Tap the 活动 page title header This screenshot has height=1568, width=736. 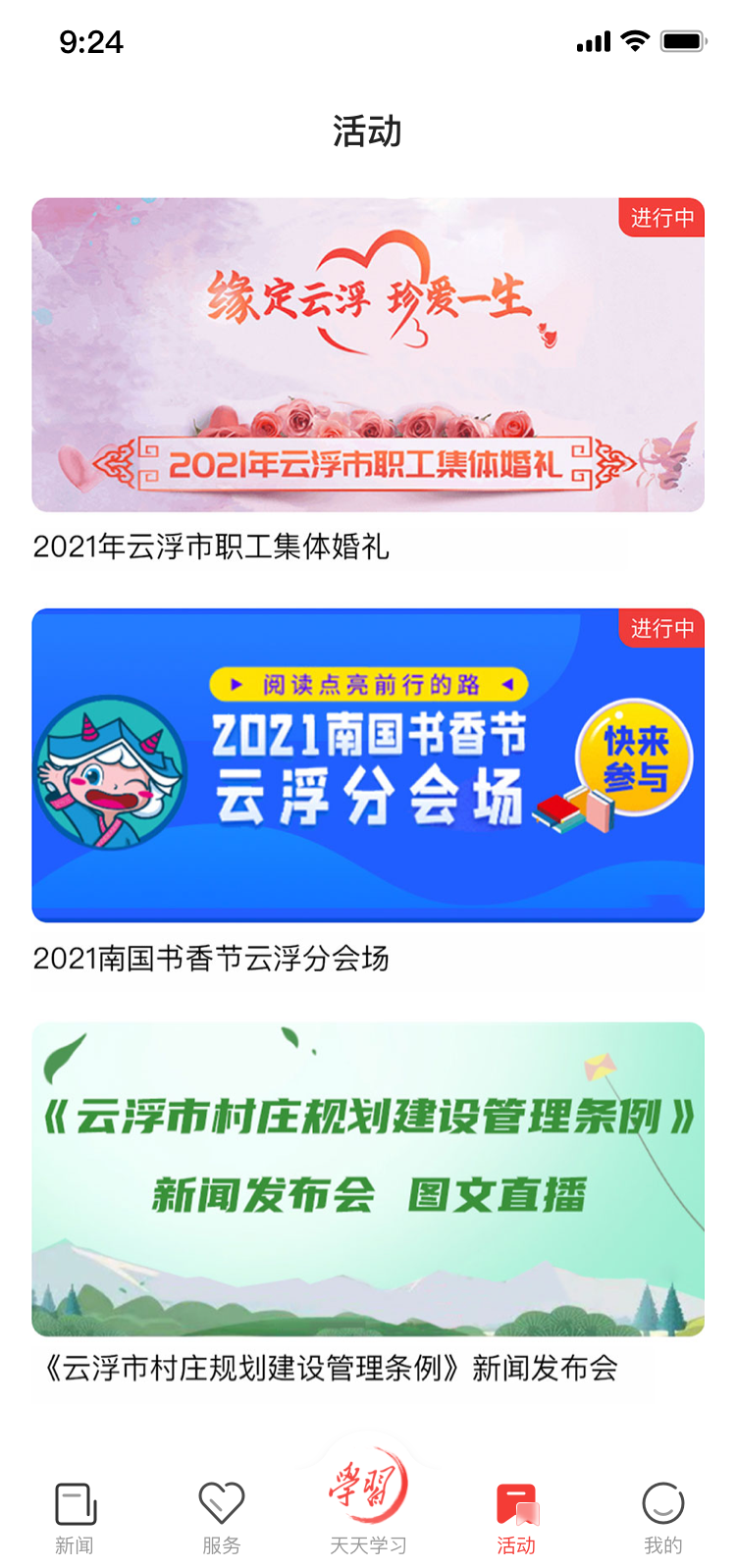[368, 131]
